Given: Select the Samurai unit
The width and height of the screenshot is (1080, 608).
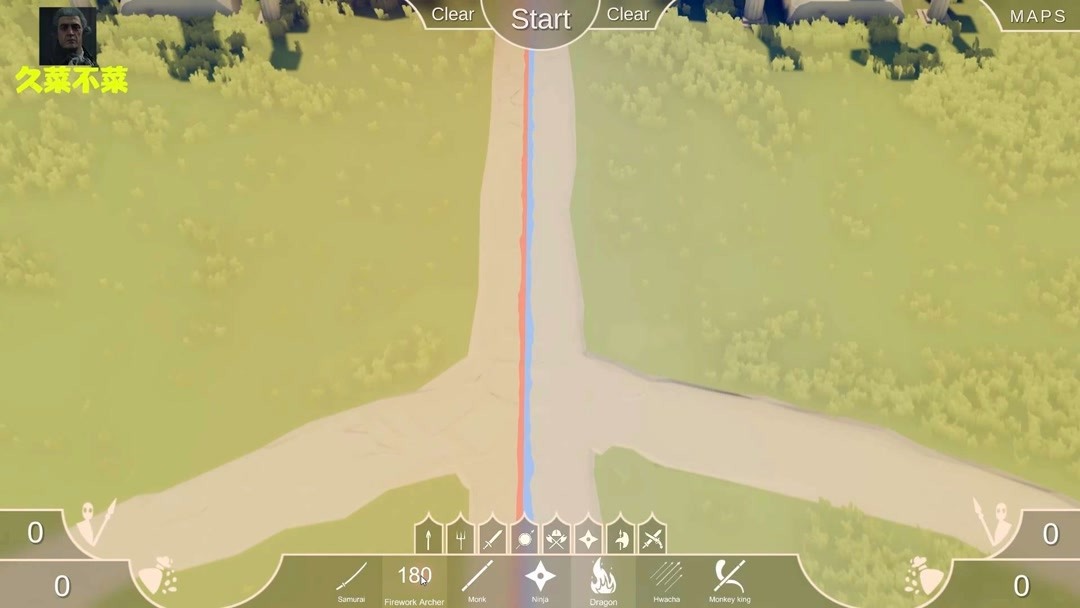Looking at the screenshot, I should tap(351, 580).
